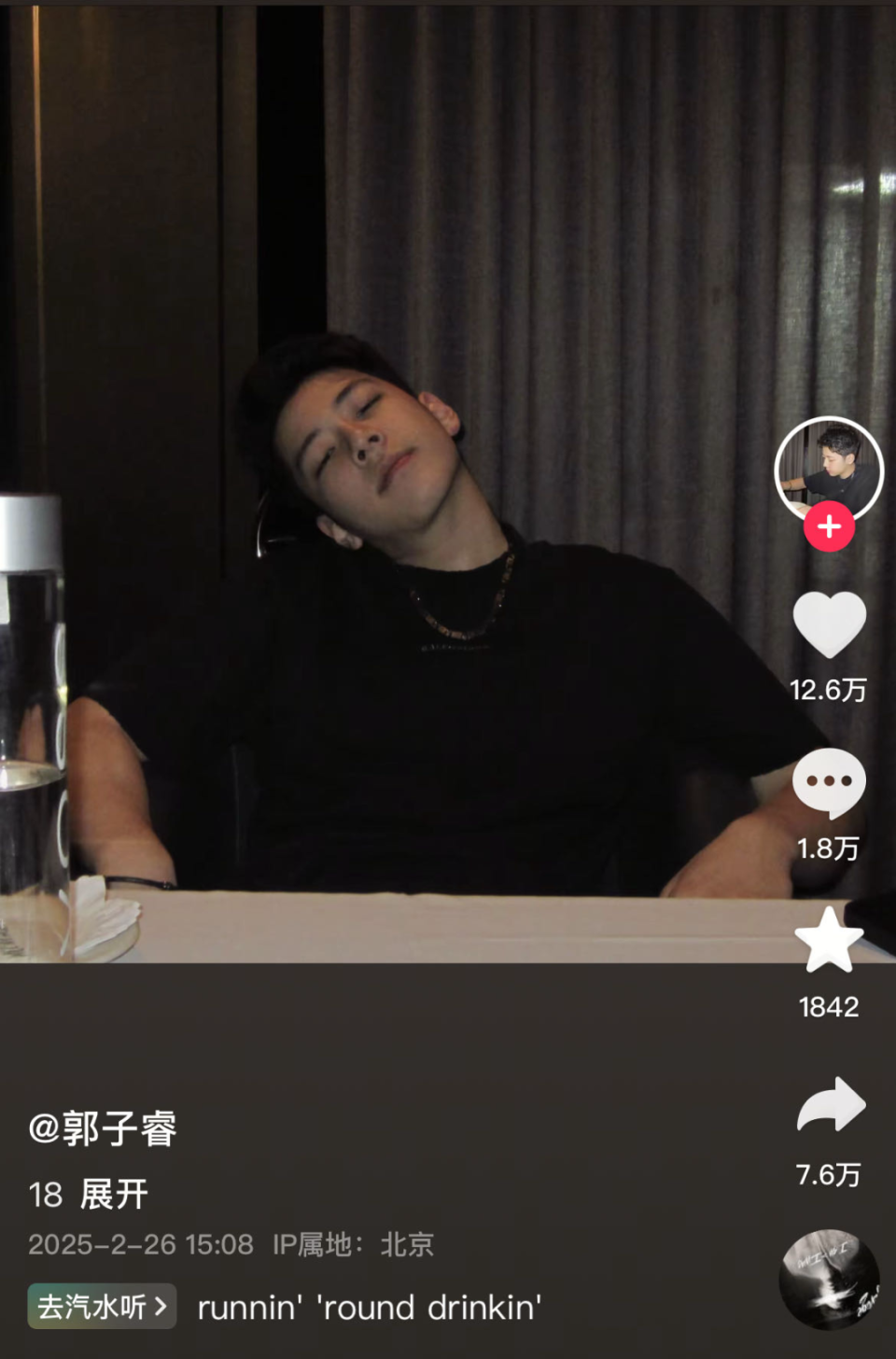Screen dimensions: 896x1359
Task: Favorite this video with the star
Action: pyautogui.click(x=829, y=940)
